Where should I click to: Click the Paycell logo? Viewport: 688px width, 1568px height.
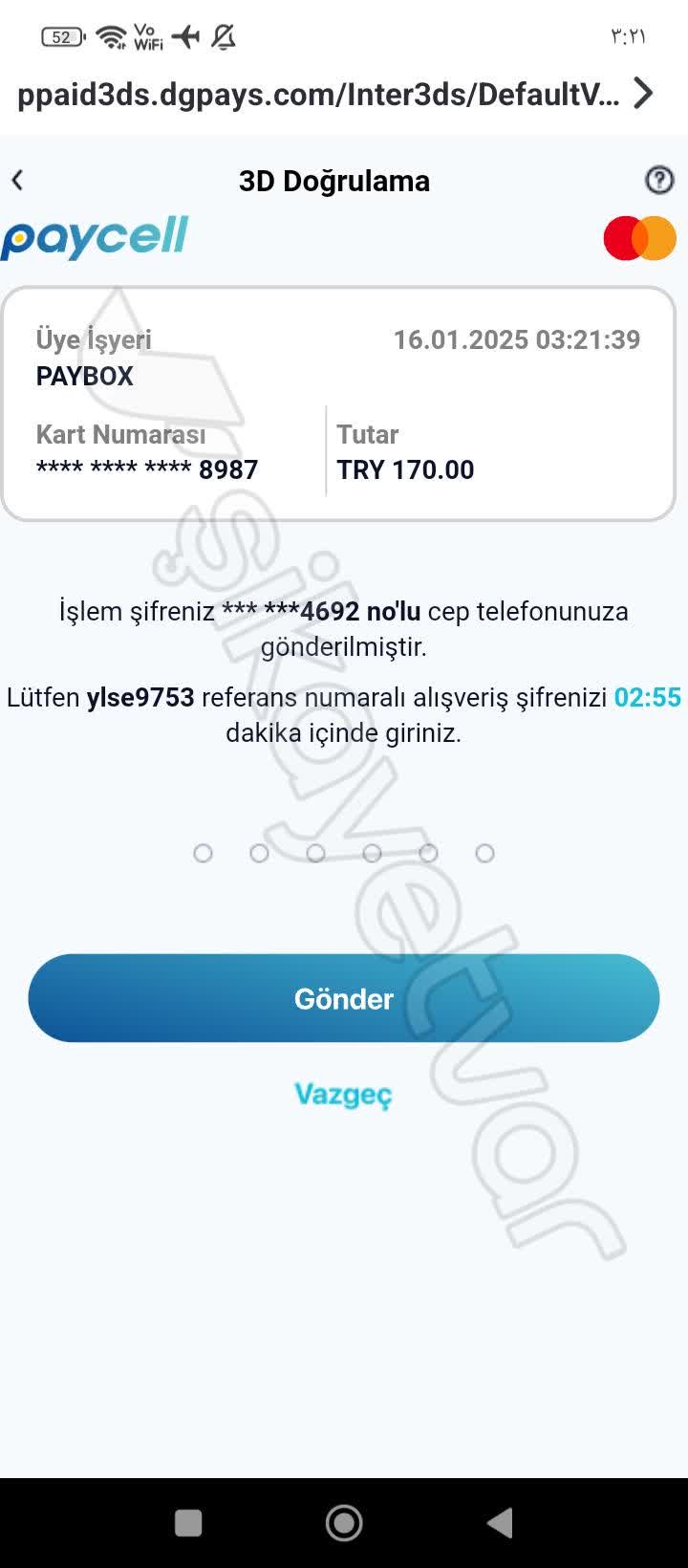point(96,236)
